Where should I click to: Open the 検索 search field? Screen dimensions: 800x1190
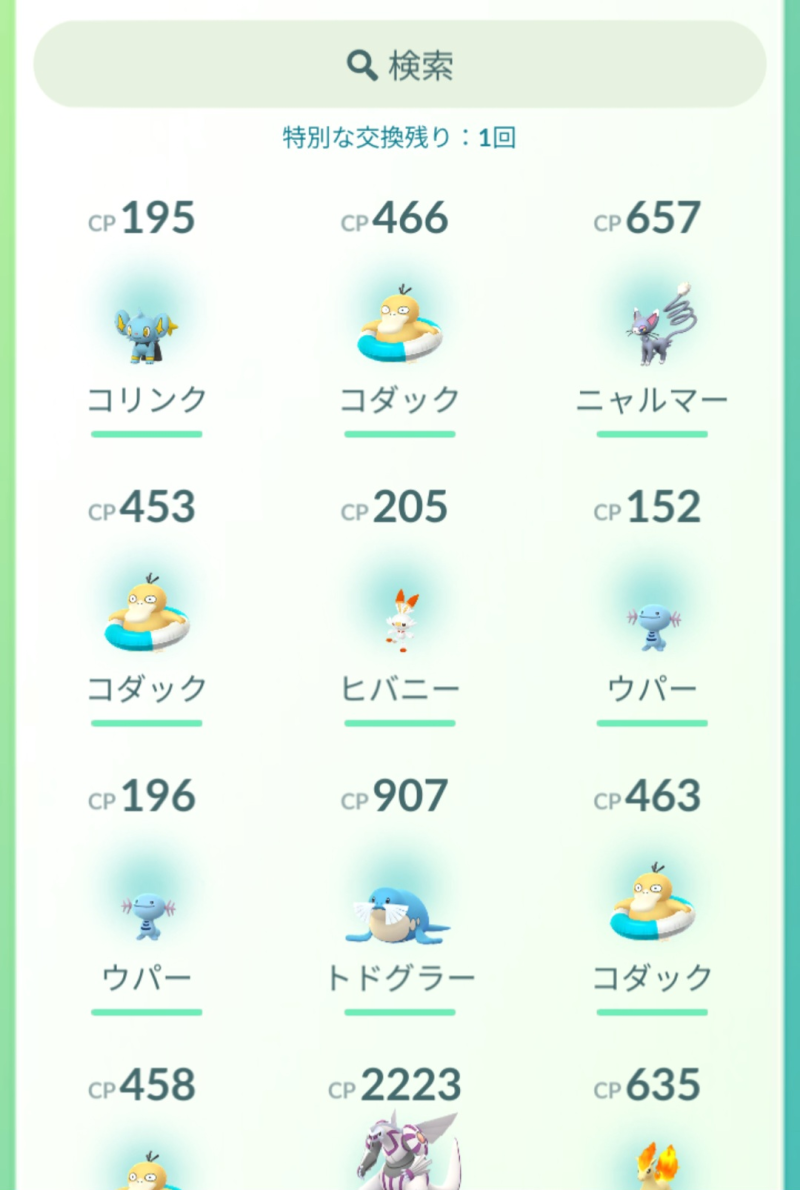pyautogui.click(x=400, y=65)
